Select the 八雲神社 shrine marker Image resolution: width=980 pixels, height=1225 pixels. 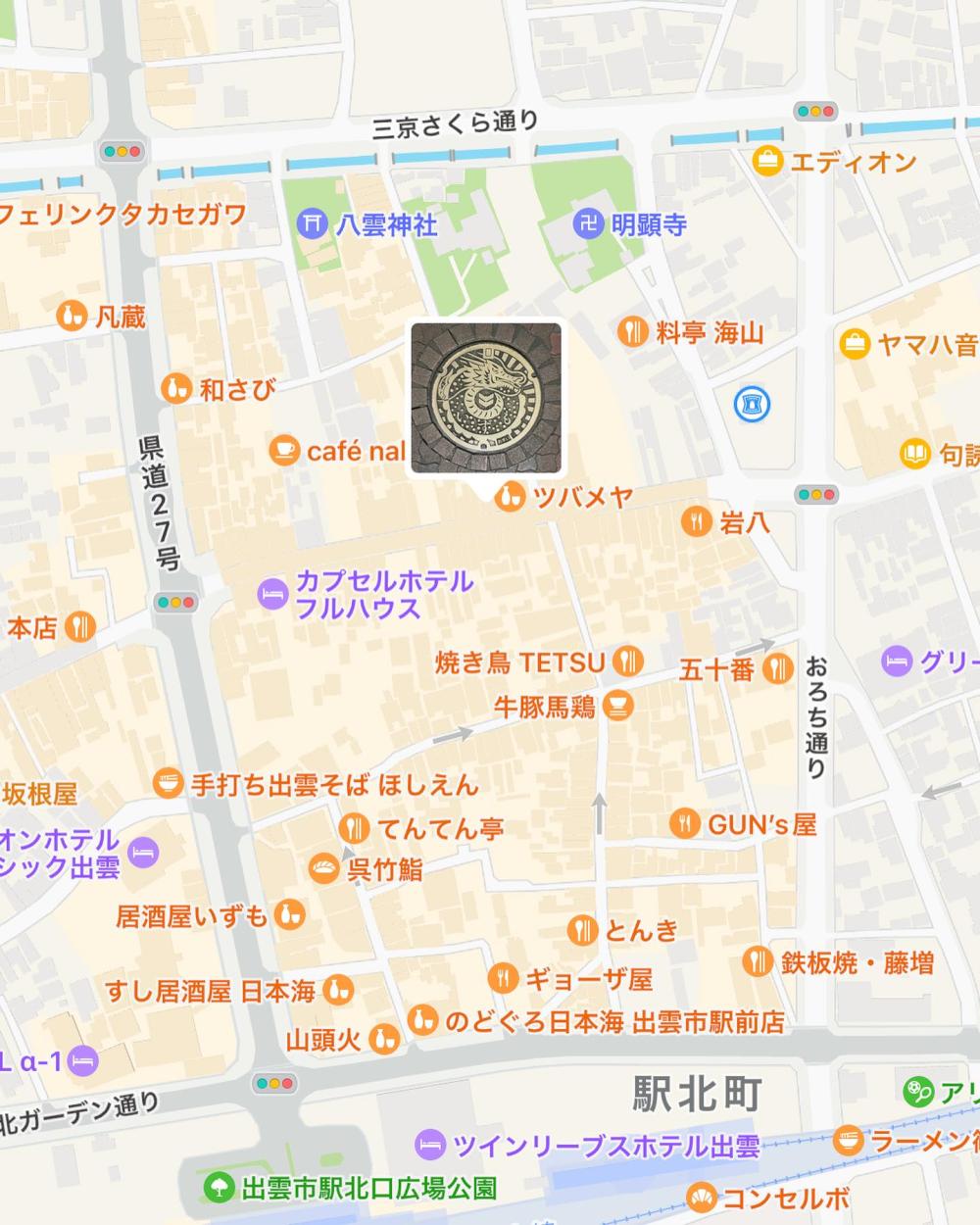312,224
